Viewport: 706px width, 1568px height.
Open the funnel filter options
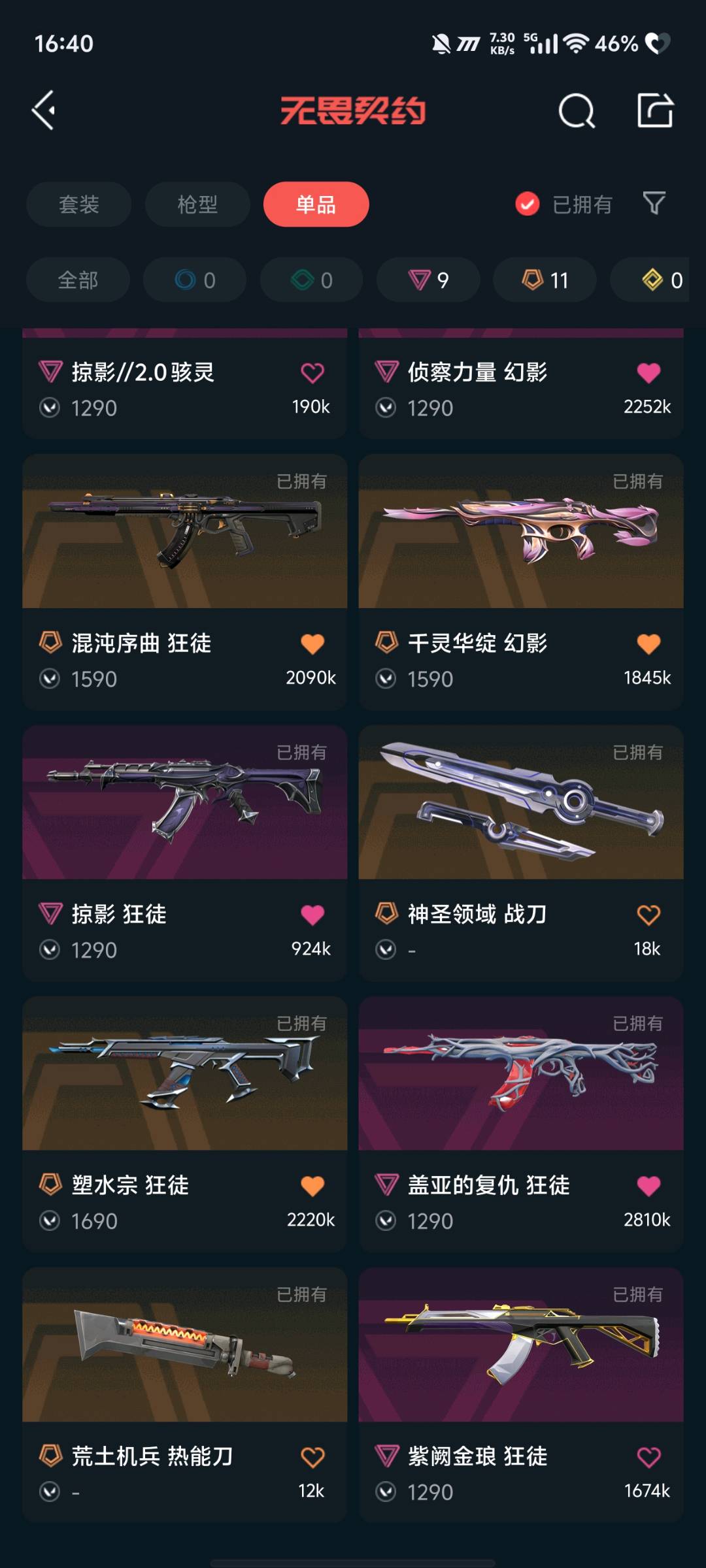click(654, 204)
